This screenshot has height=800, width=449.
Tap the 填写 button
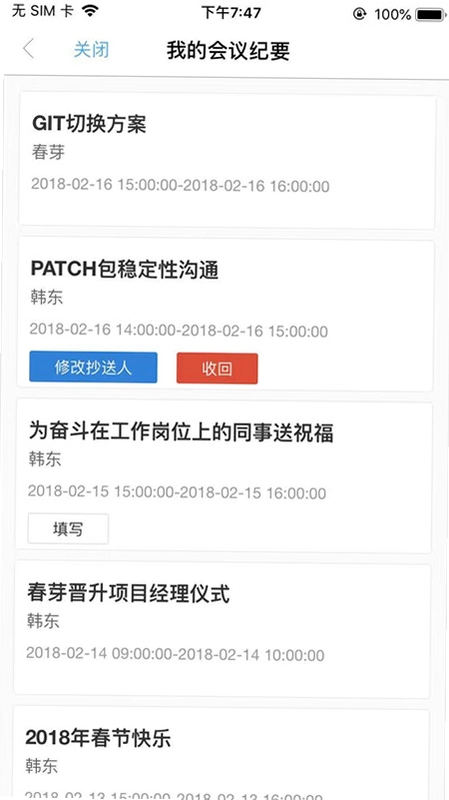click(68, 529)
